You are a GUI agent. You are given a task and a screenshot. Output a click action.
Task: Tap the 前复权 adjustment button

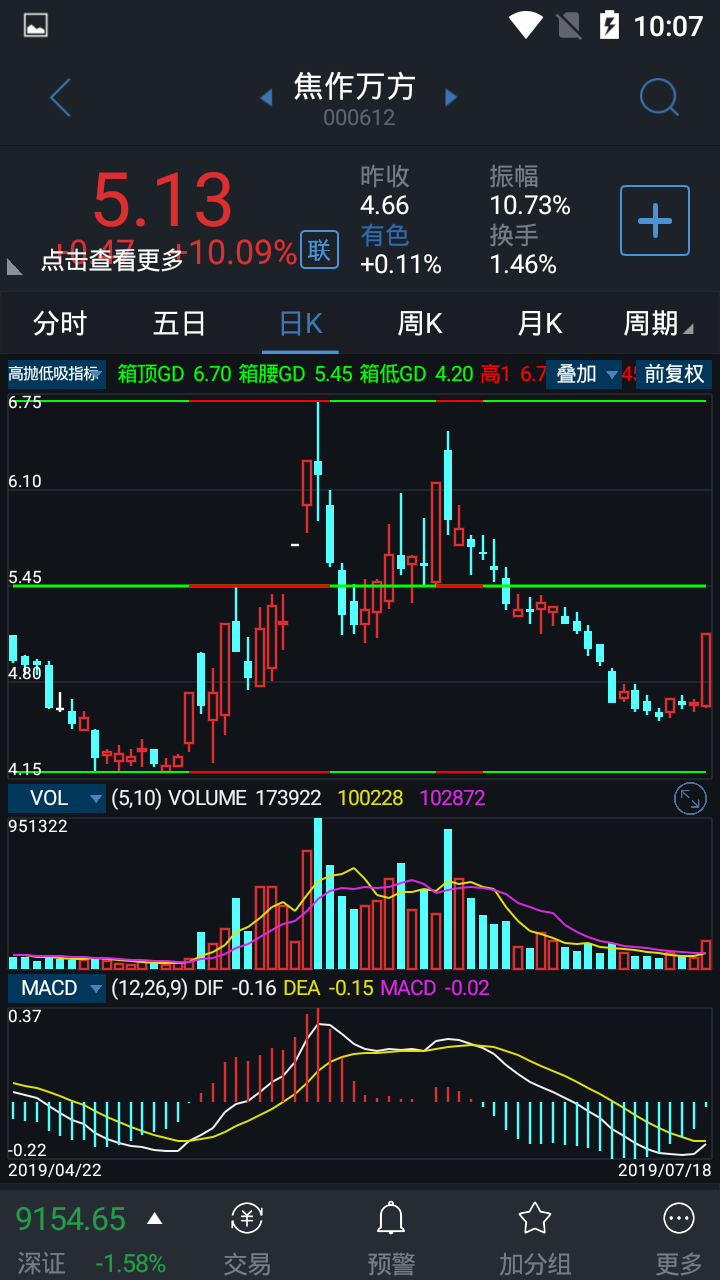[x=674, y=375]
